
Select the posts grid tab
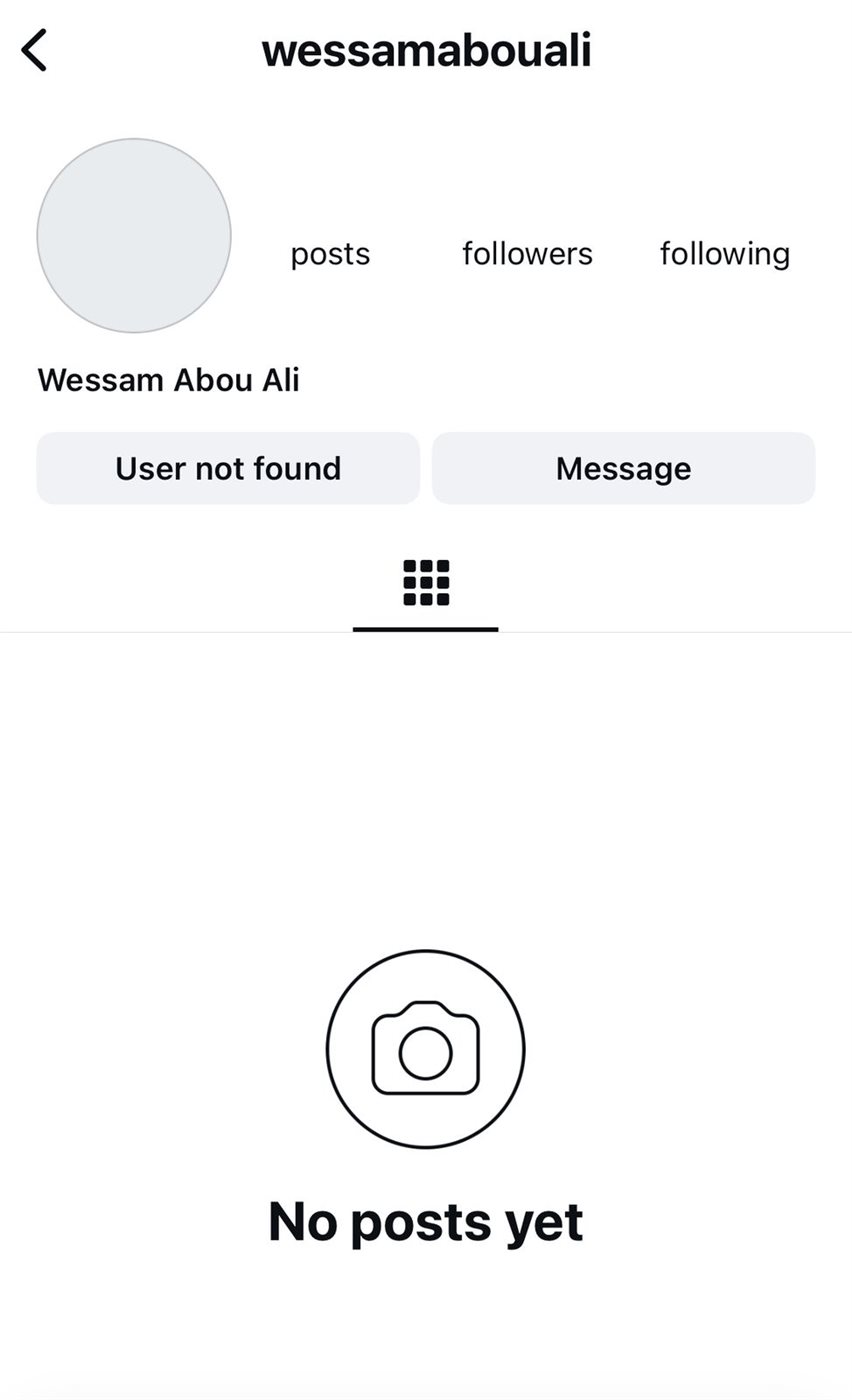pos(426,583)
